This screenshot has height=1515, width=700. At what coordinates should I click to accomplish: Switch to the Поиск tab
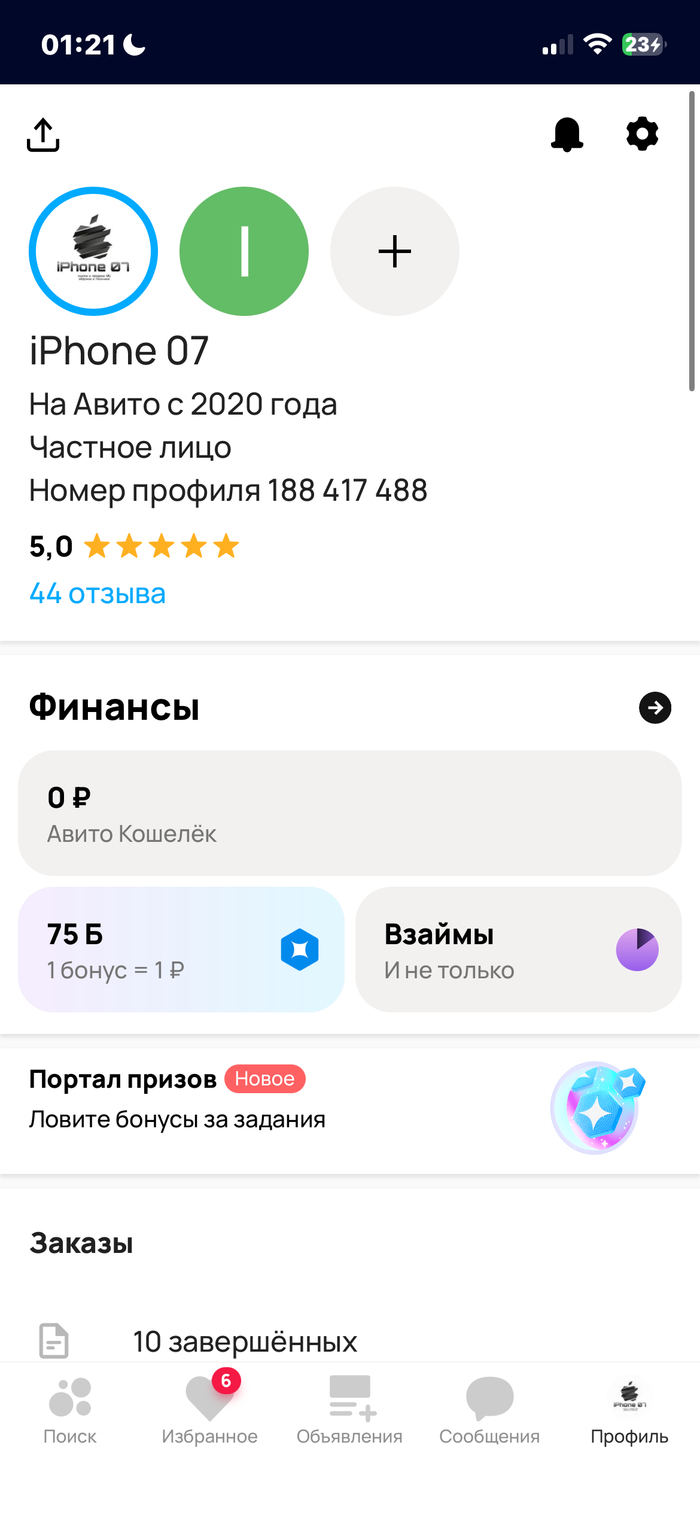[x=70, y=1410]
